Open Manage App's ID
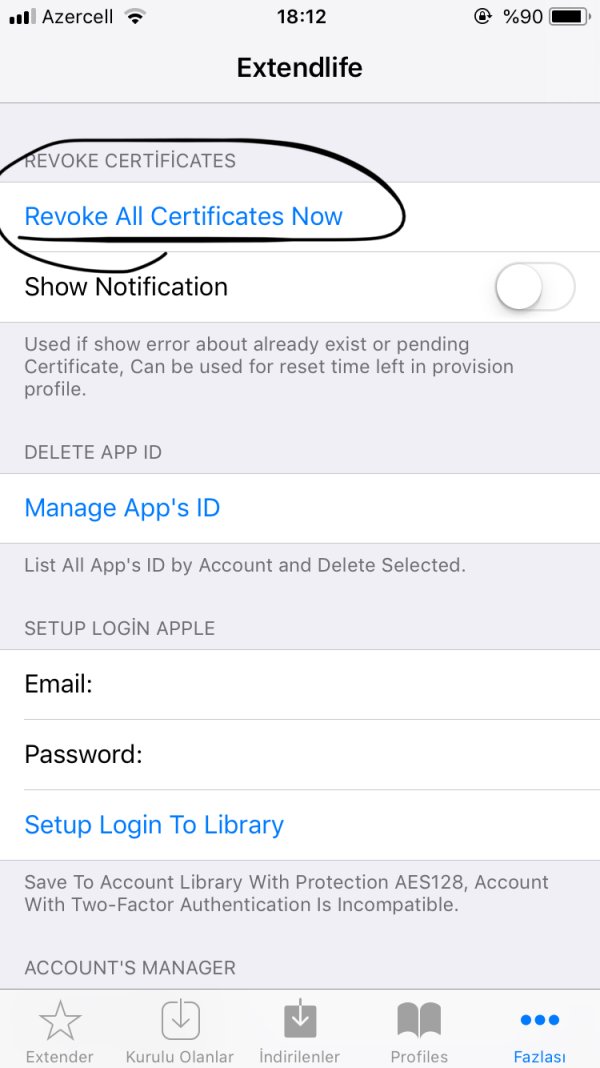The image size is (600, 1068). 122,508
